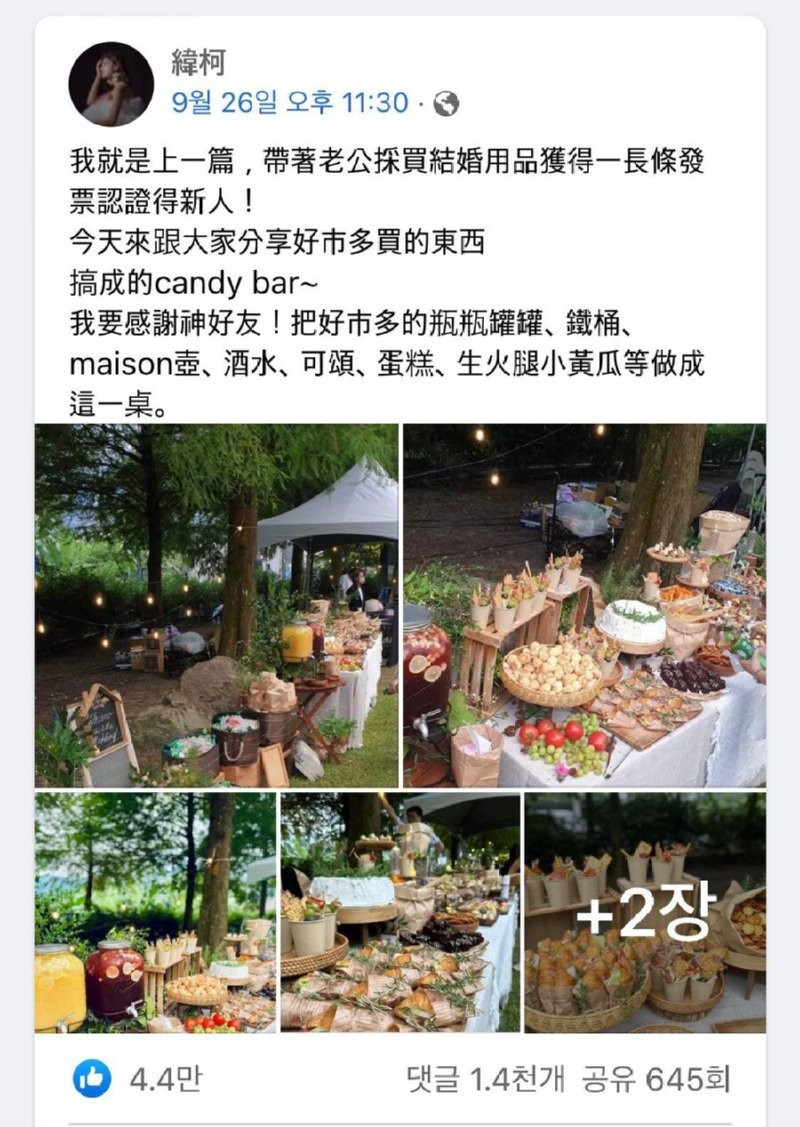The image size is (800, 1127).
Task: See who reacted with 4.4만 likes
Action: pos(140,1079)
